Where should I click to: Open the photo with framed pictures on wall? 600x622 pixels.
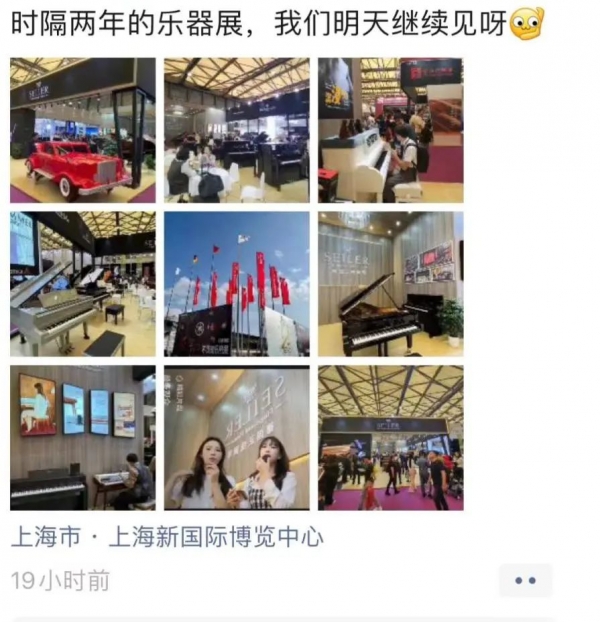tap(82, 438)
